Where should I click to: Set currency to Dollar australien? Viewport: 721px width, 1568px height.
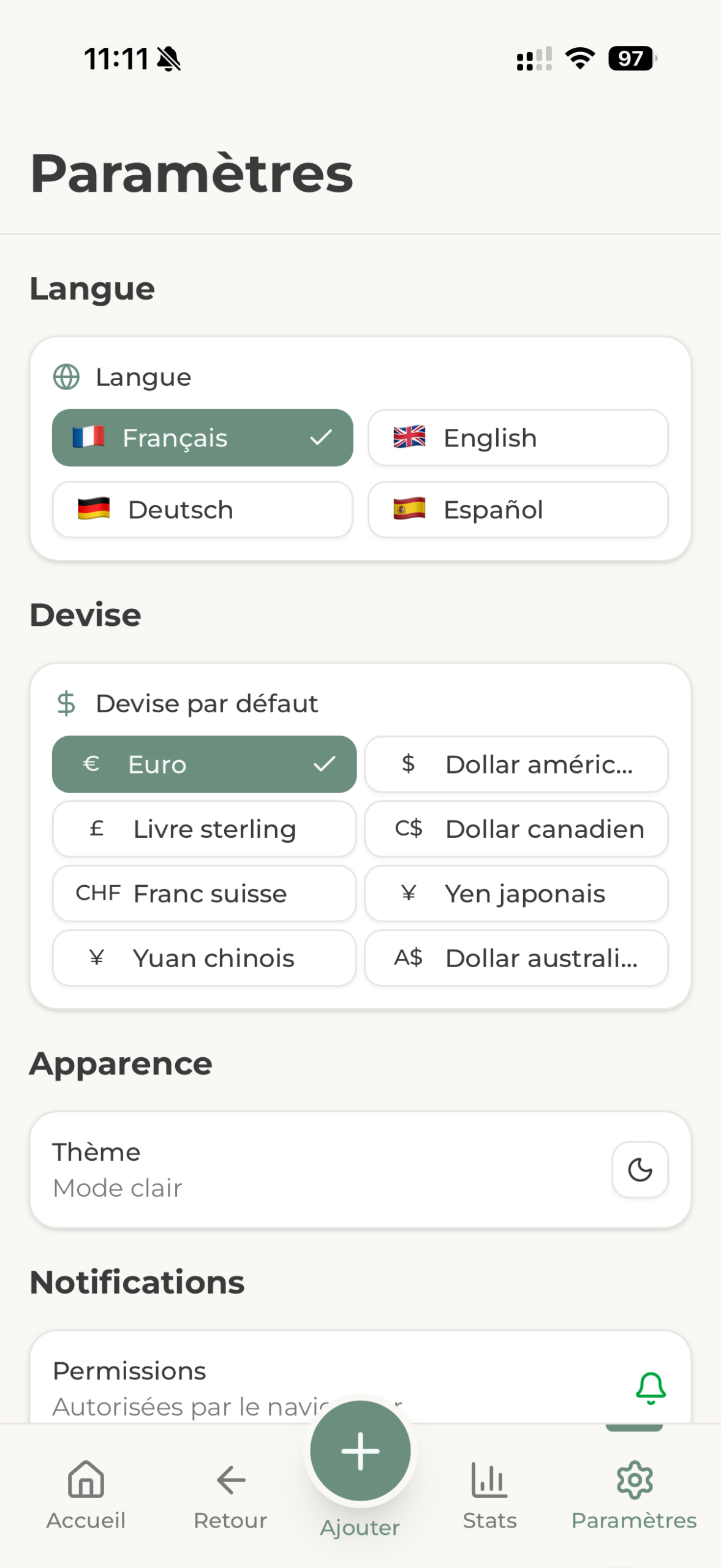[x=516, y=958]
